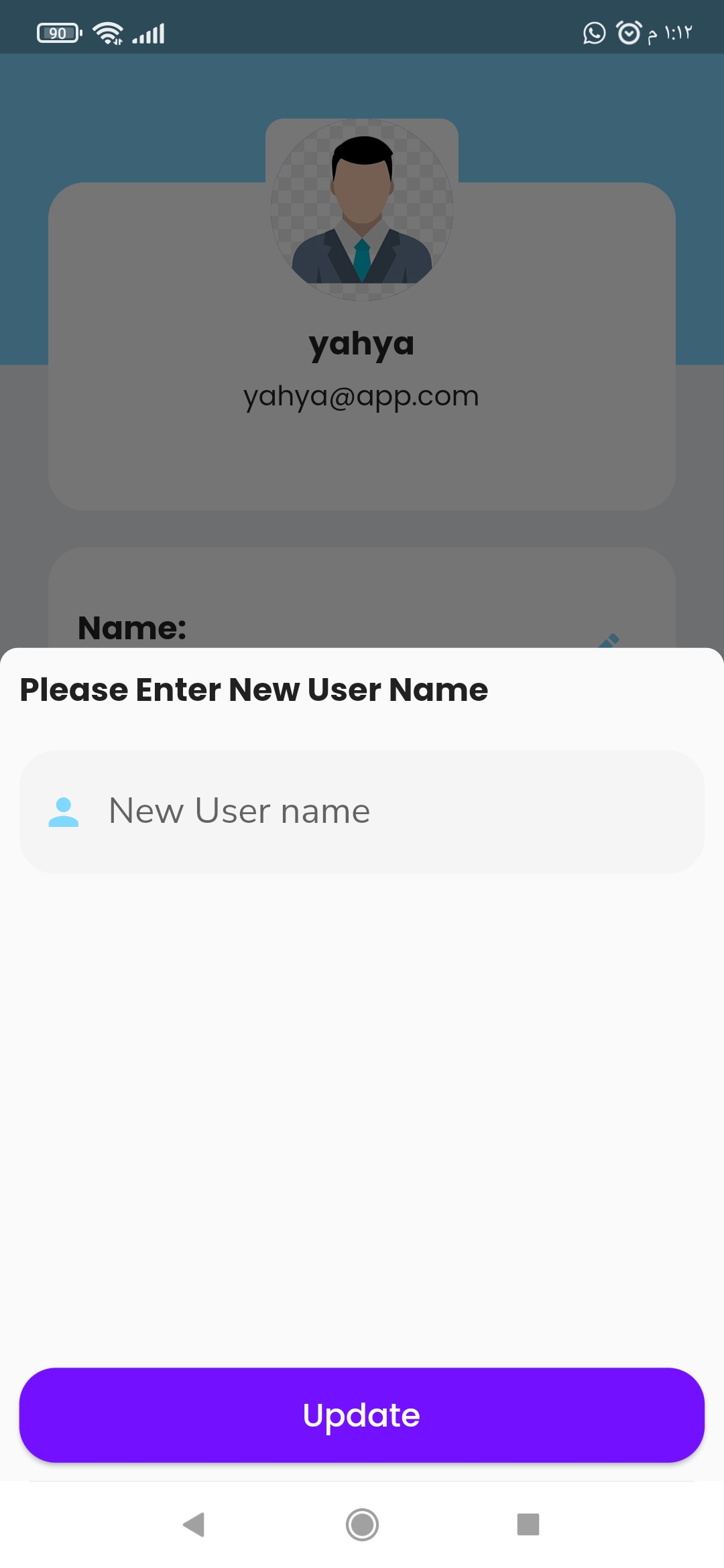This screenshot has width=724, height=1568.
Task: Go back using system back button
Action: [194, 1524]
